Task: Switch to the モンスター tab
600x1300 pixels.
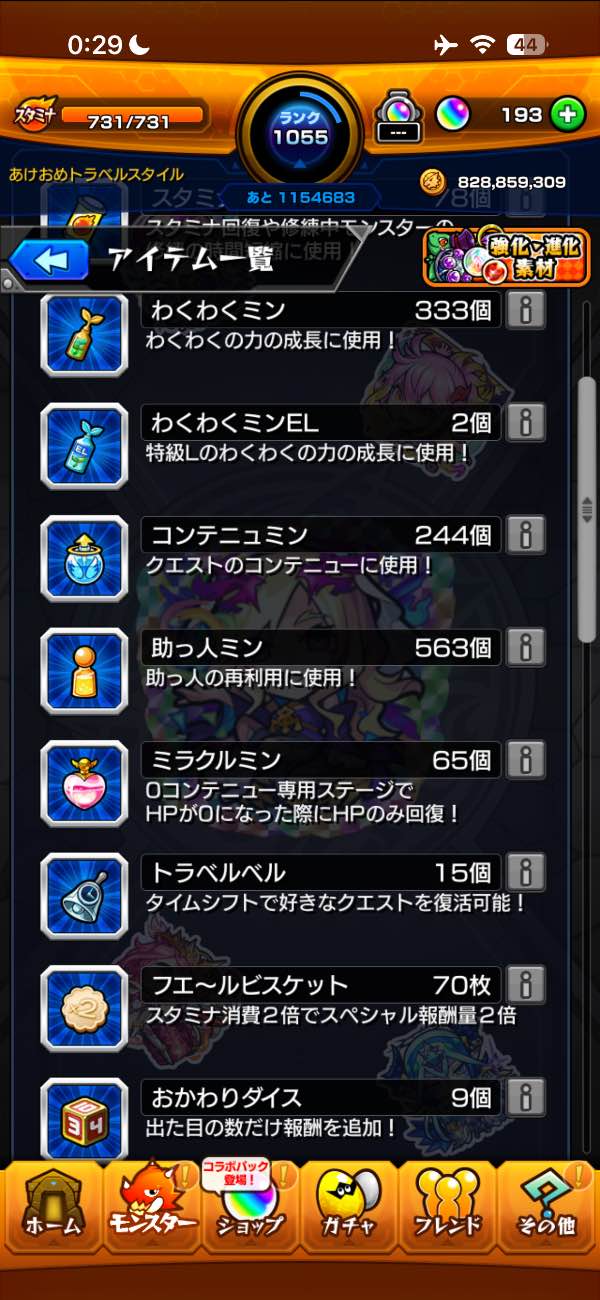Action: pos(150,1205)
